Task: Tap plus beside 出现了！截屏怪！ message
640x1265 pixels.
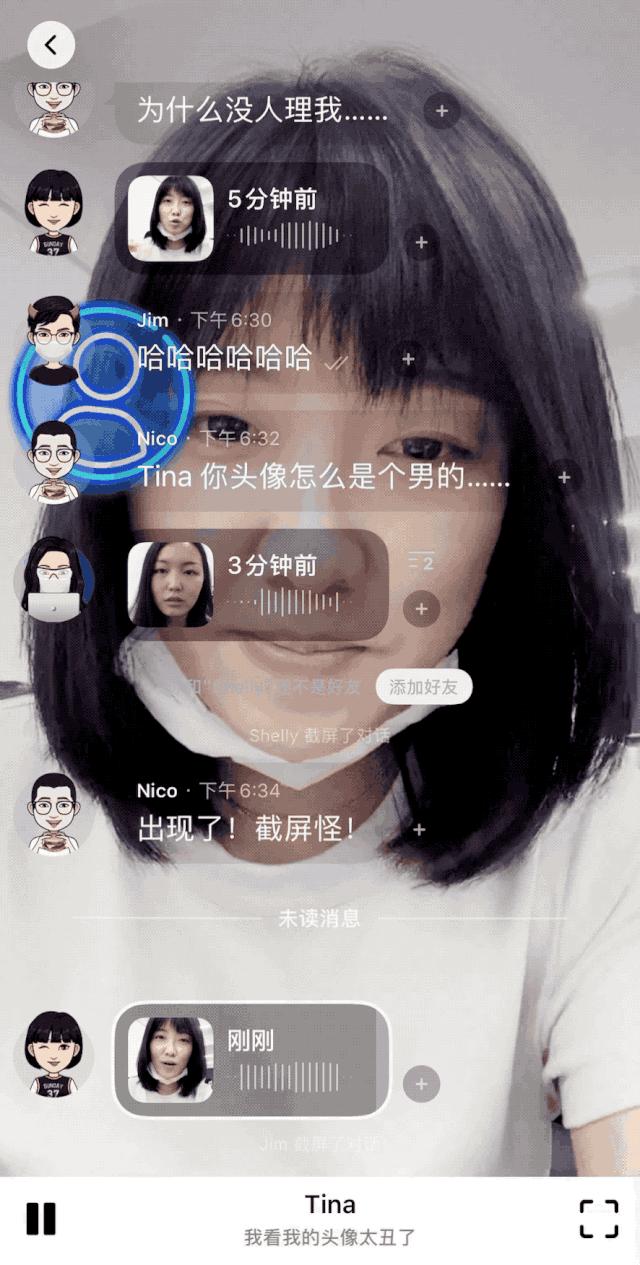Action: [x=419, y=829]
